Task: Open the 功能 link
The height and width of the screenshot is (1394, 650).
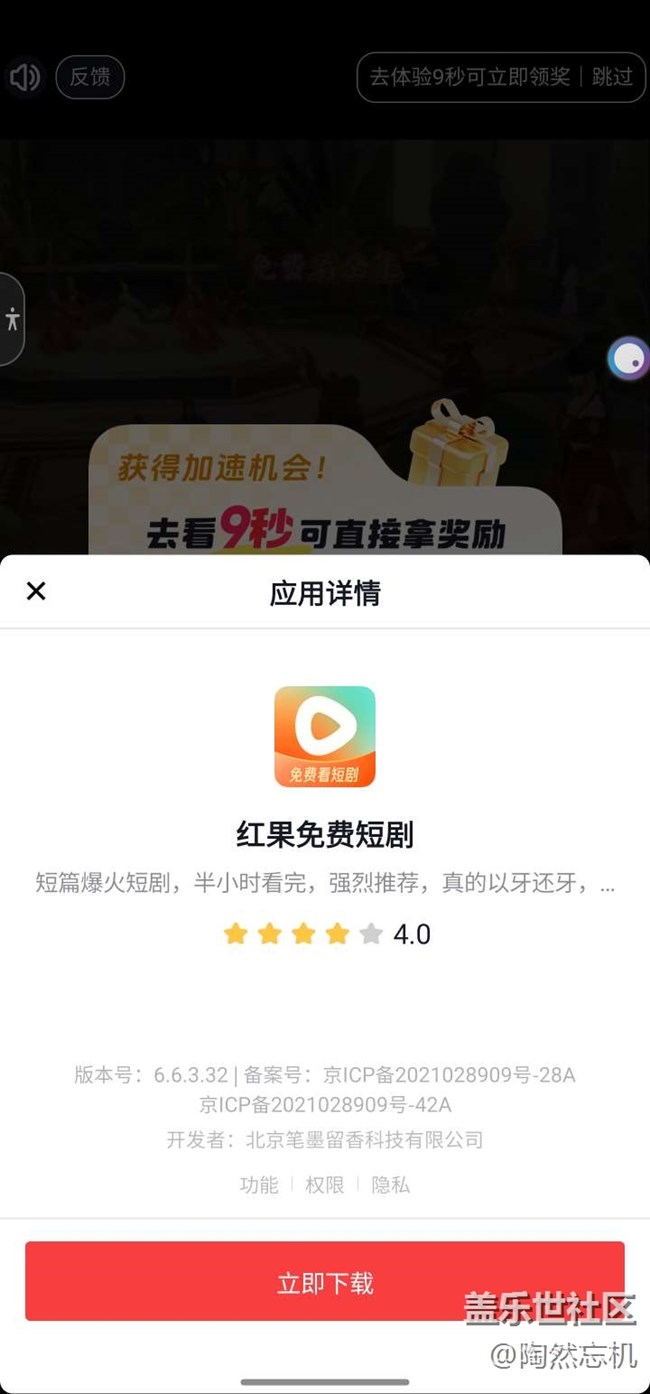Action: [x=259, y=1185]
